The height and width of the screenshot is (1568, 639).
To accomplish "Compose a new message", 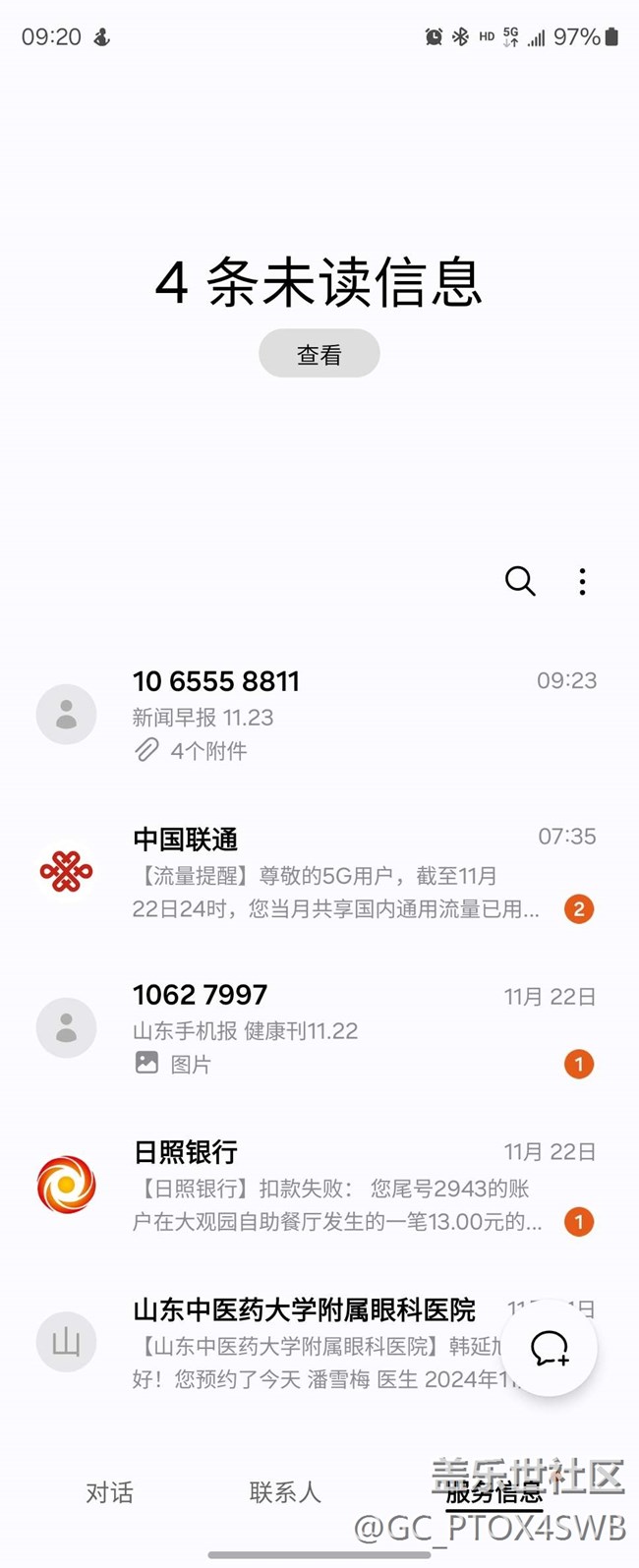I will pyautogui.click(x=550, y=1348).
